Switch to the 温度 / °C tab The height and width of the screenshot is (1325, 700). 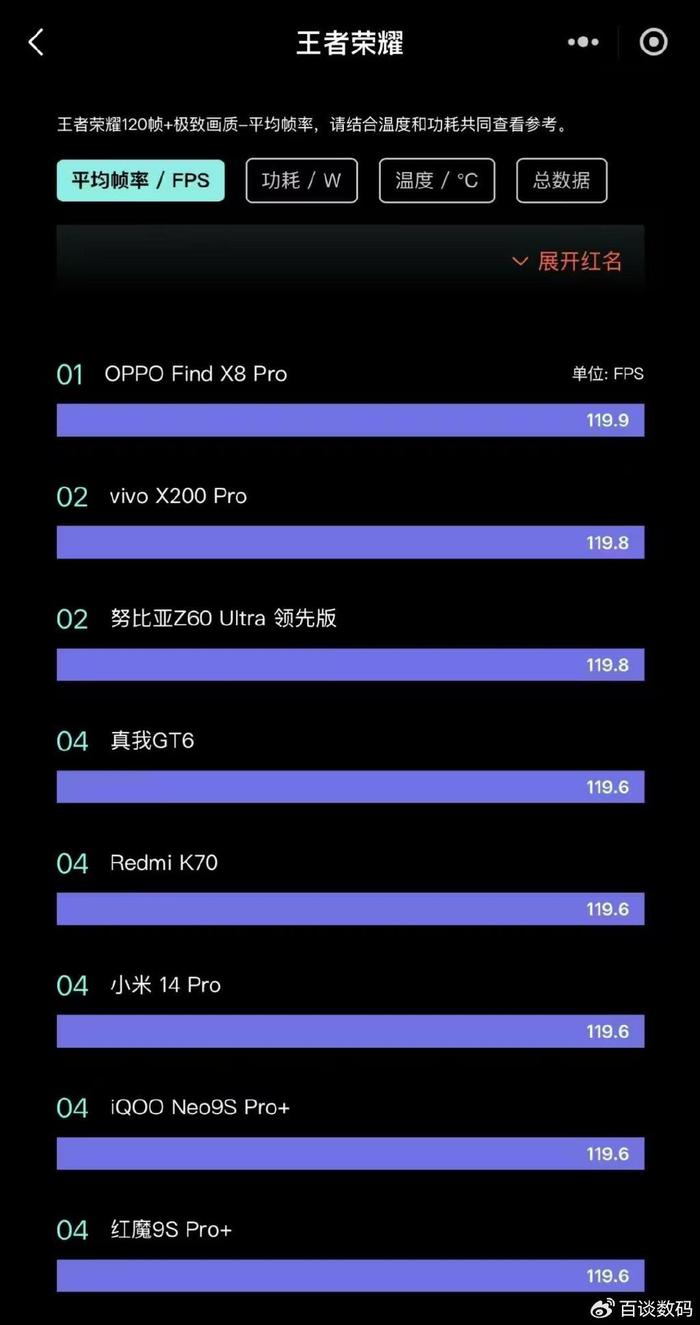click(437, 180)
